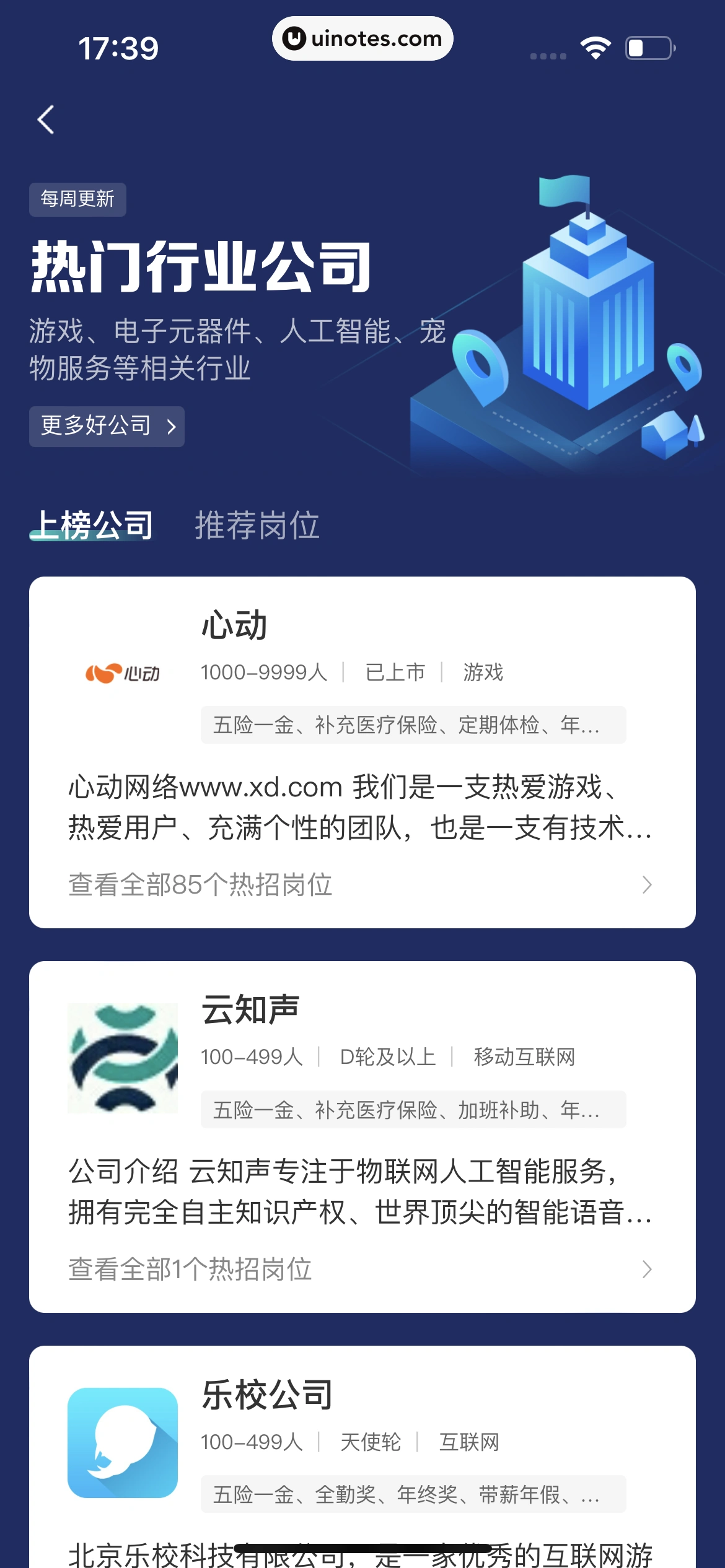Open 心动 company logo
Image resolution: width=725 pixels, height=1568 pixels.
point(123,674)
